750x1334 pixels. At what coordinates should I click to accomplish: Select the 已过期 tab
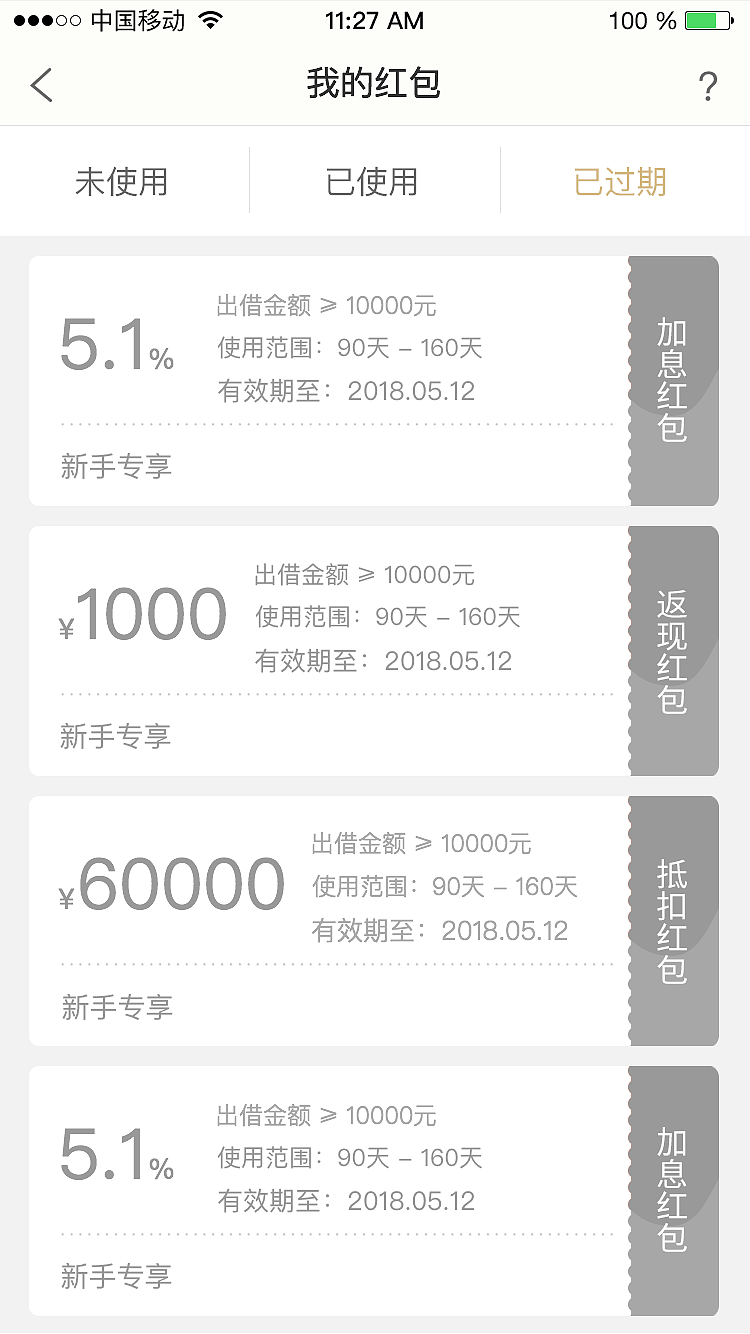619,181
